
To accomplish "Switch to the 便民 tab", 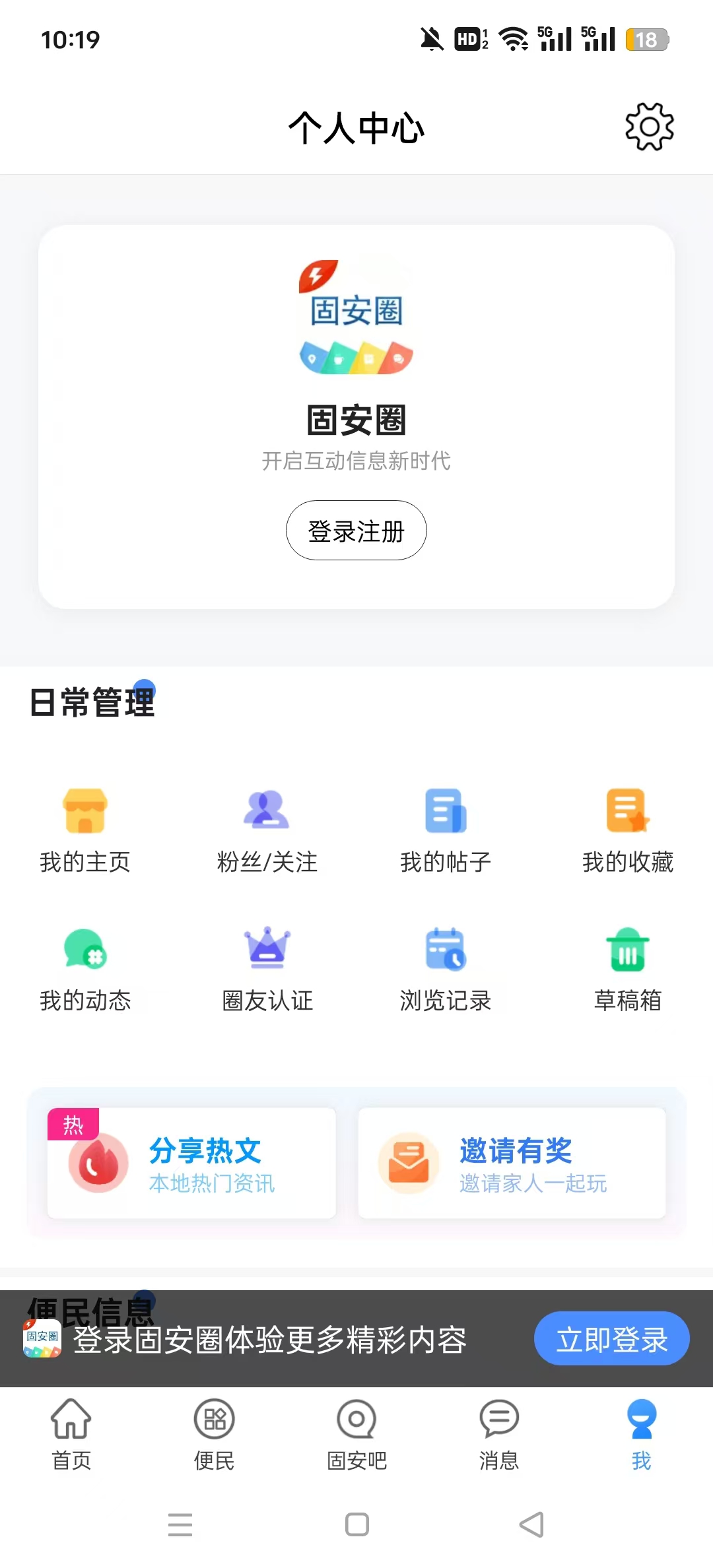I will coord(214,1435).
